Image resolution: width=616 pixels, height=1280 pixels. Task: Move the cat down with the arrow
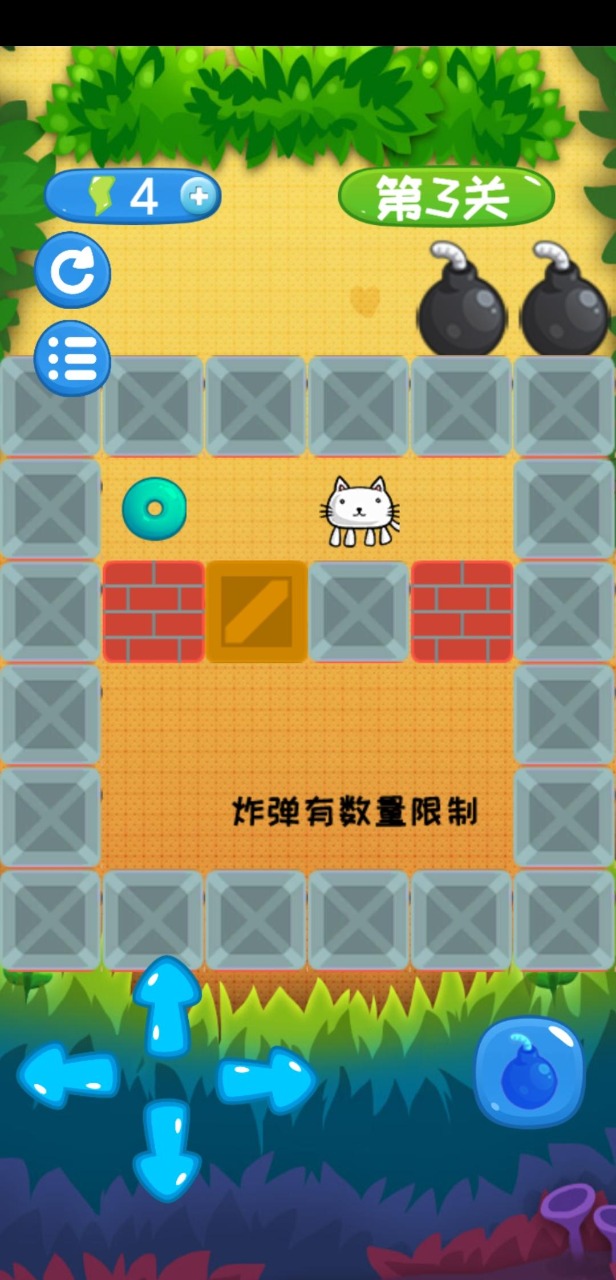click(x=166, y=1150)
